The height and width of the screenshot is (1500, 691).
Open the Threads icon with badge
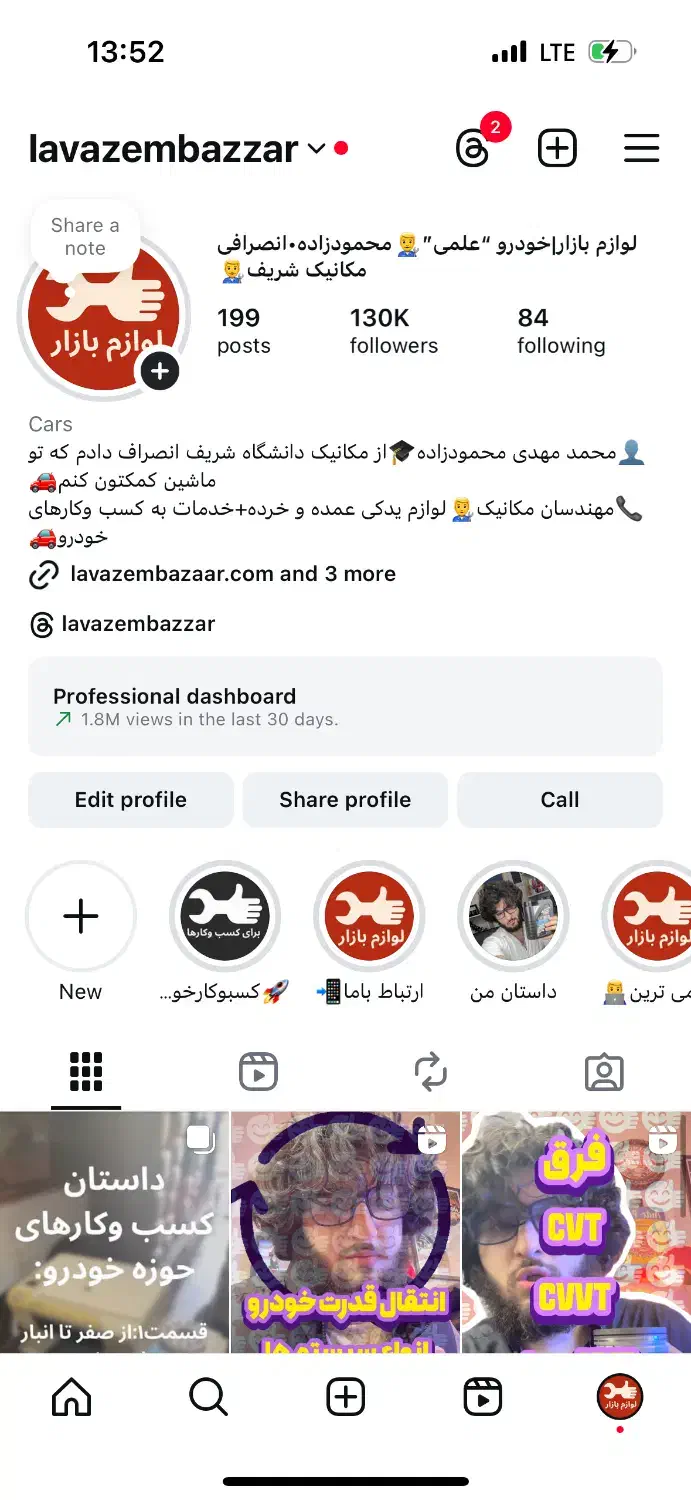click(472, 149)
